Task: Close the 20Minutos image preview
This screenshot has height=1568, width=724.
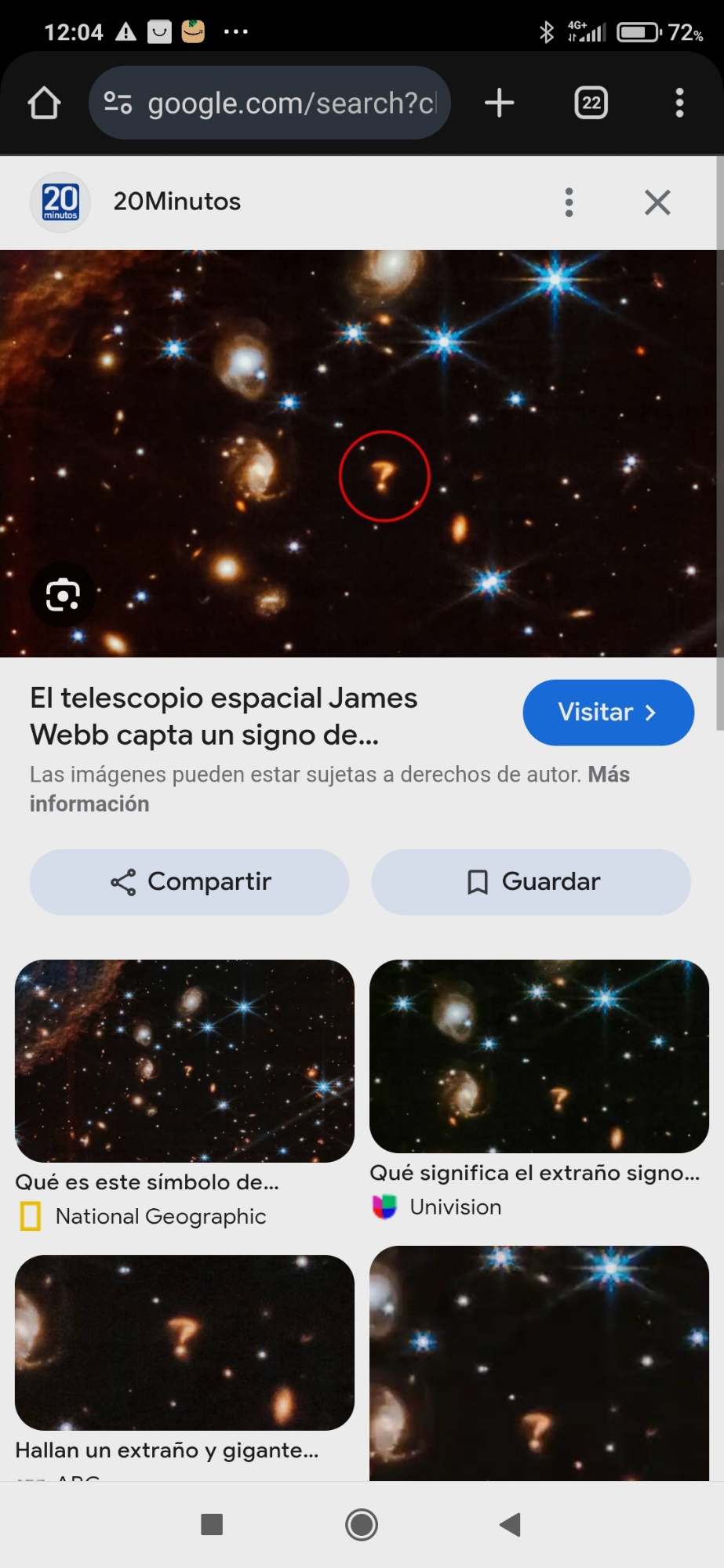Action: click(x=657, y=202)
